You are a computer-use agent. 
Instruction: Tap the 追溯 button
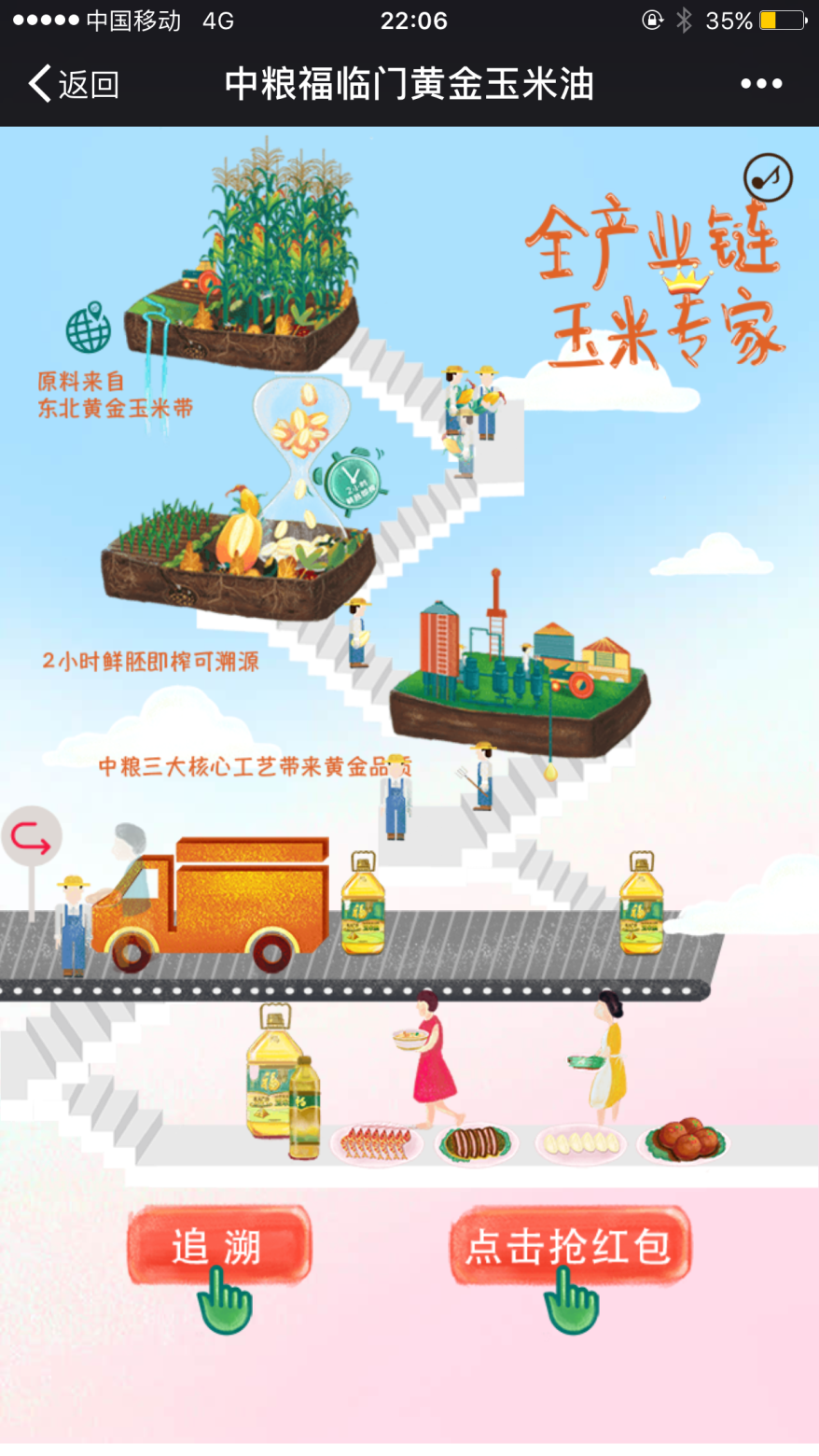point(218,1247)
